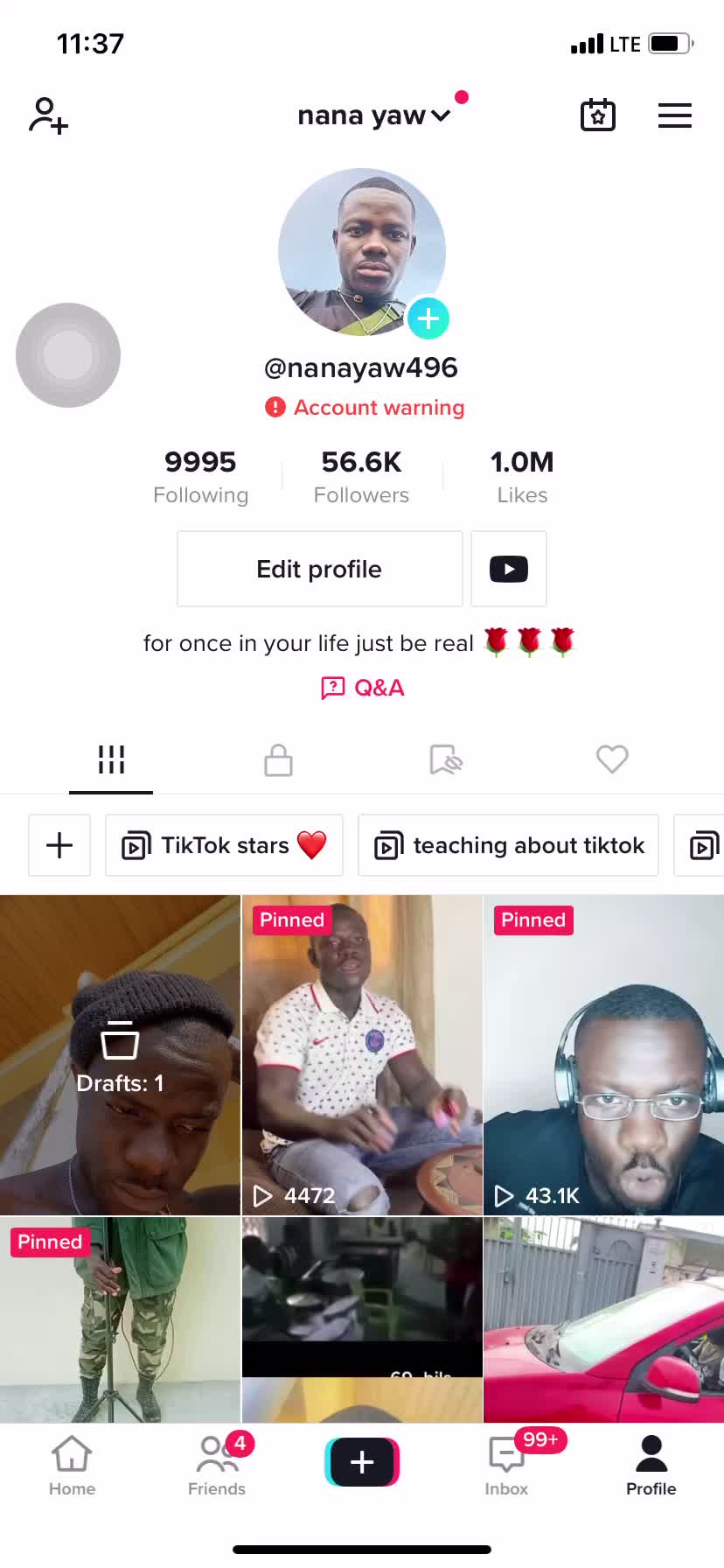This screenshot has height=1568, width=724.
Task: Switch to the liked videos heart tab
Action: [612, 759]
